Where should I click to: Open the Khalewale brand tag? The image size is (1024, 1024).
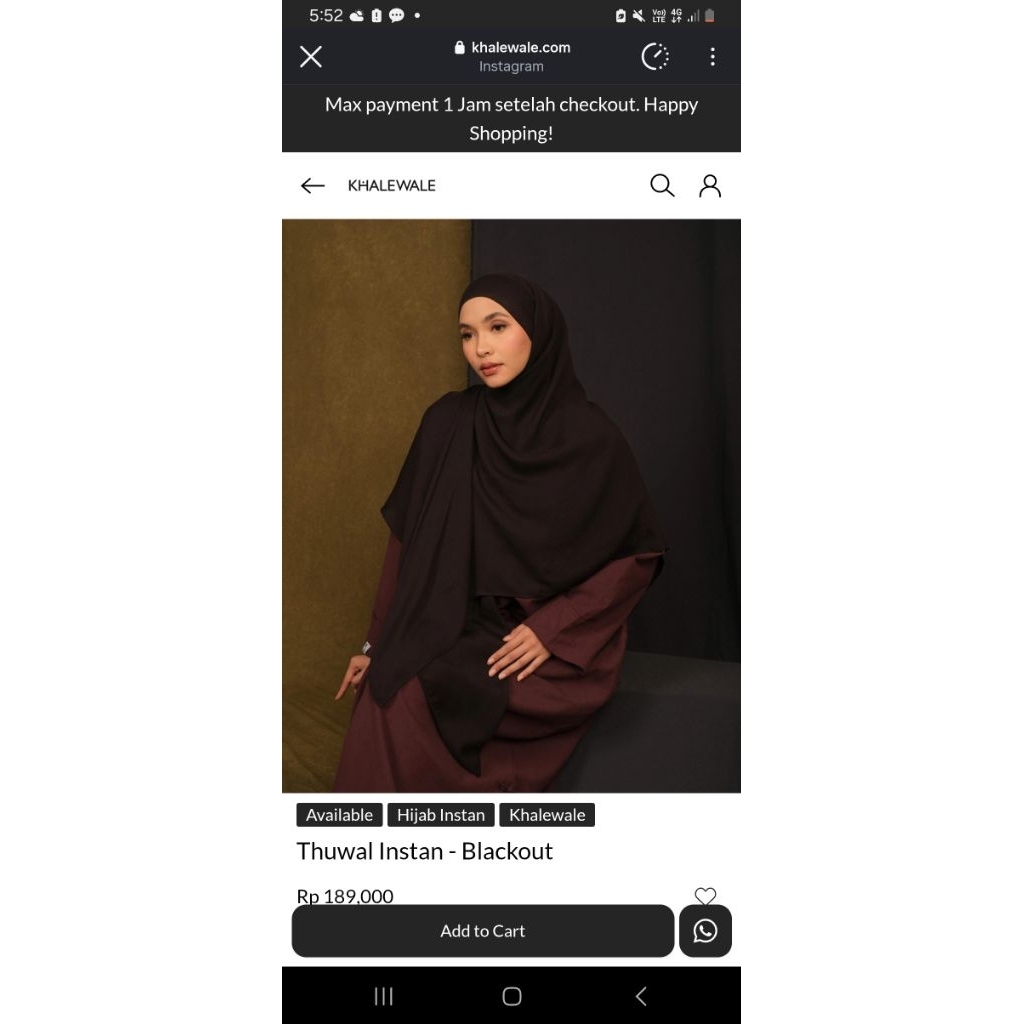(547, 815)
